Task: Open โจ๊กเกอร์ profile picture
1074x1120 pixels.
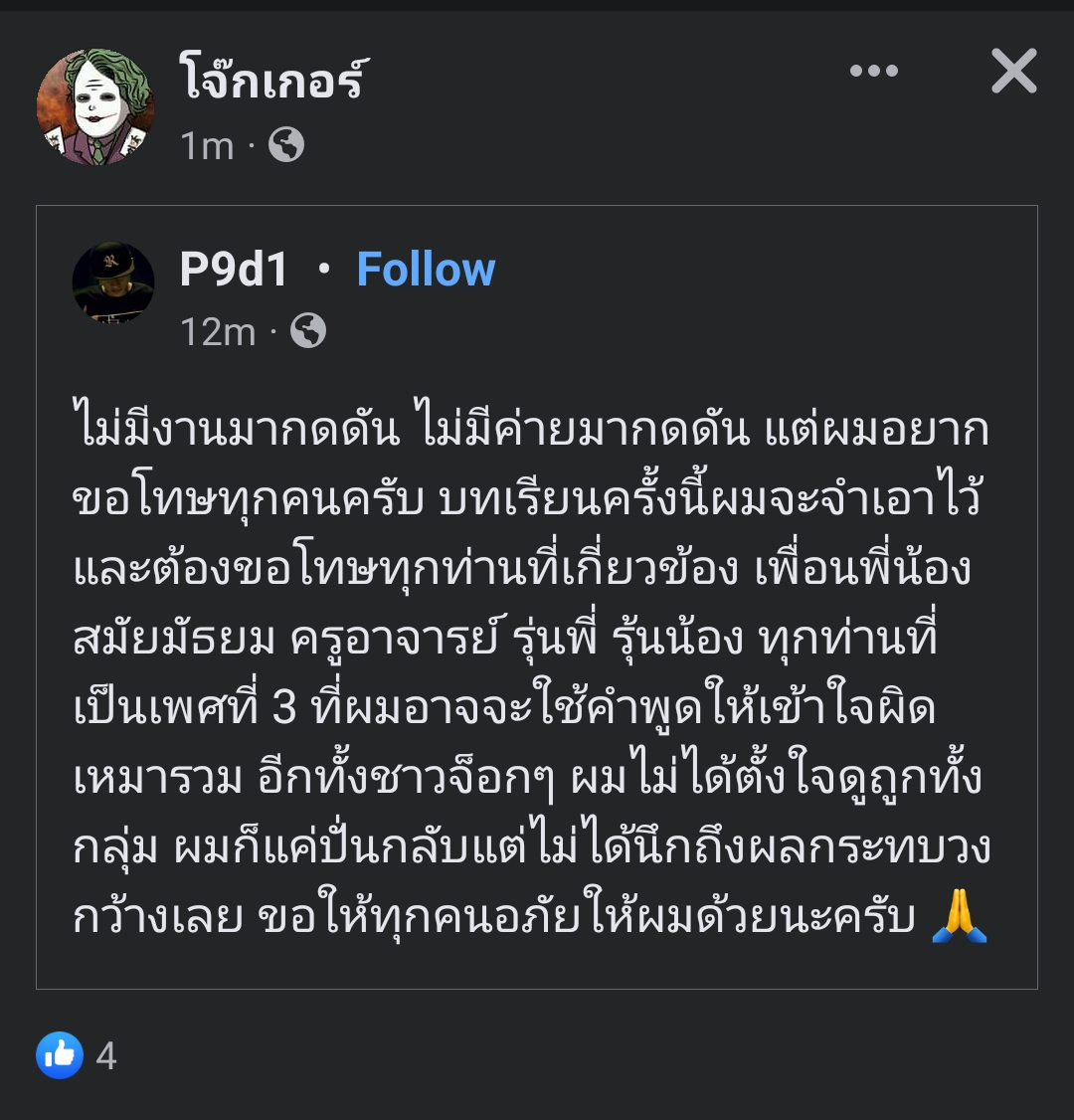Action: [x=95, y=106]
